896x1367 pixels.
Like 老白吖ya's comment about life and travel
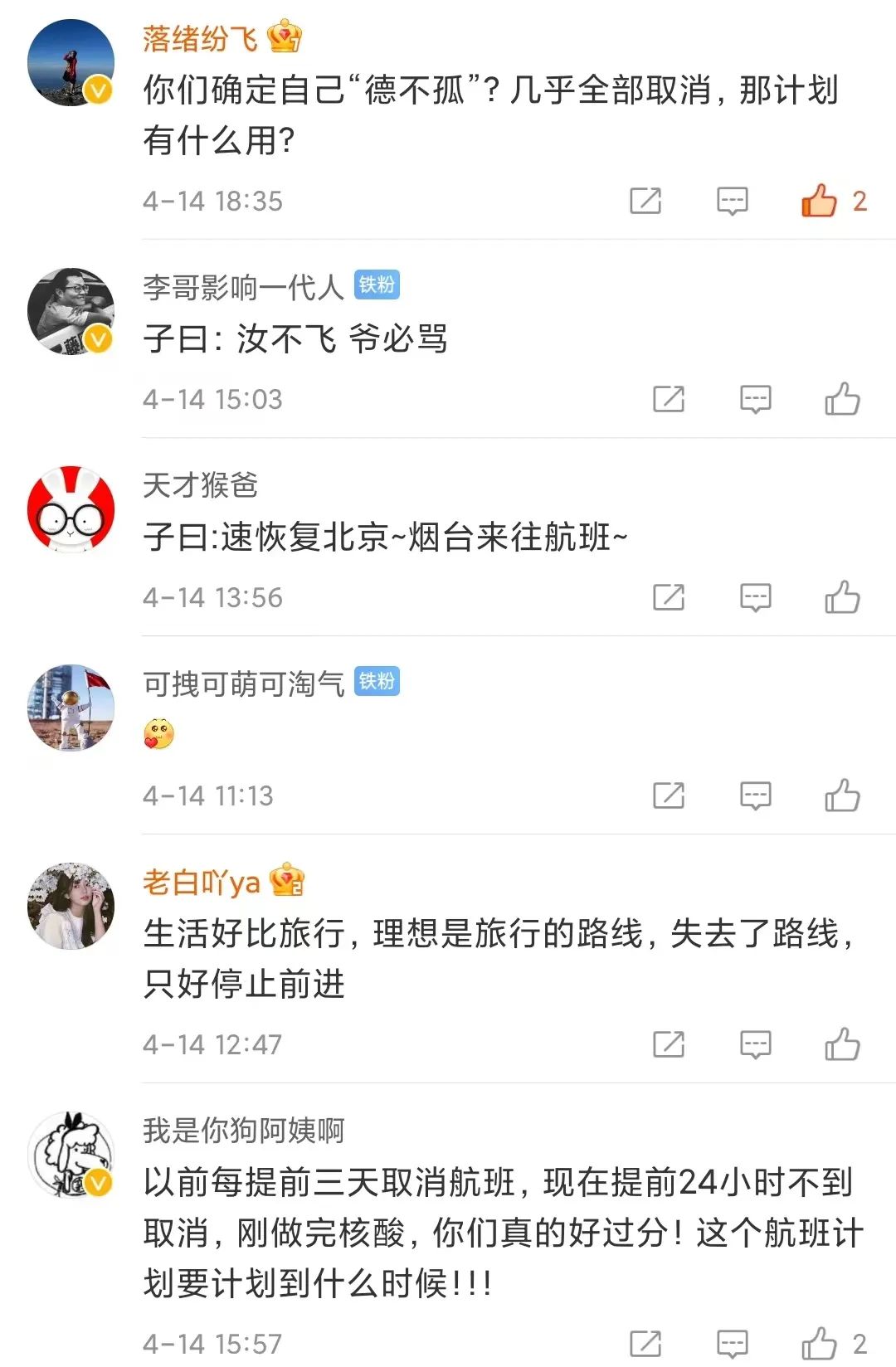(x=843, y=1045)
